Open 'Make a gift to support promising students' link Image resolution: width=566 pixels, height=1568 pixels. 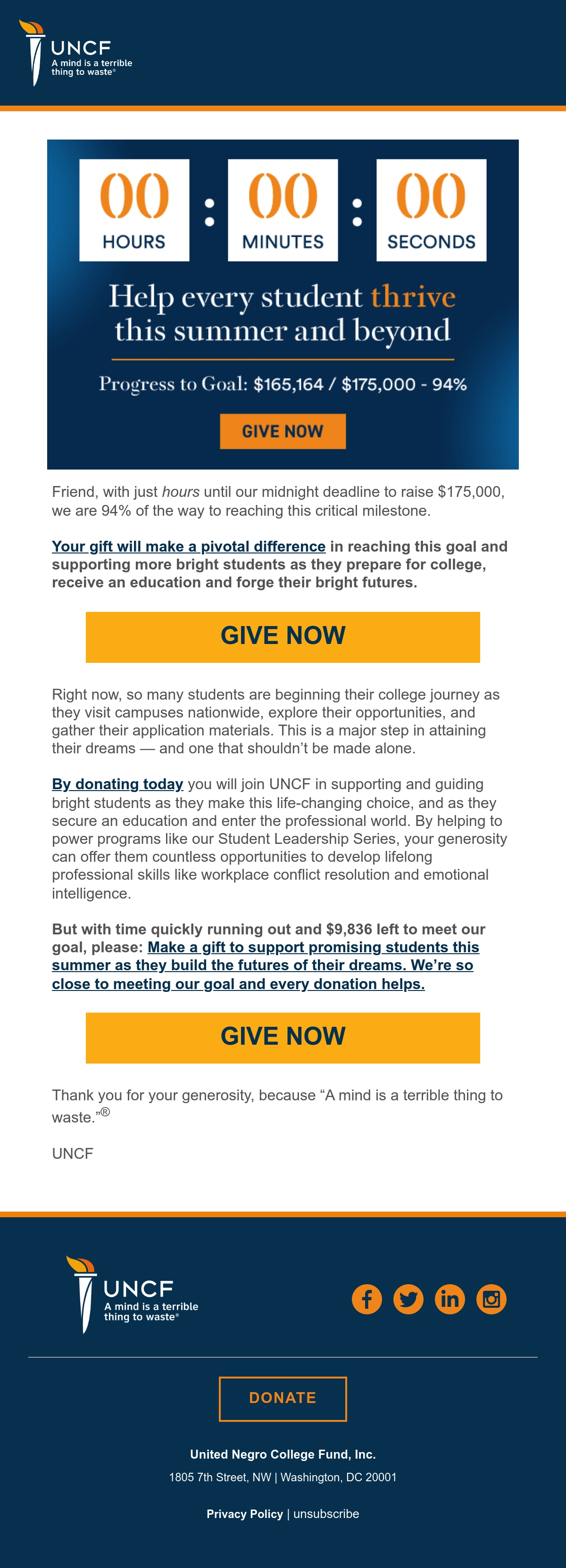click(266, 966)
